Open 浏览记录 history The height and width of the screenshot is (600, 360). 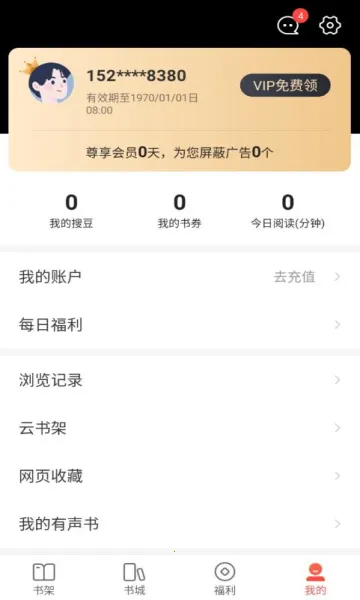(x=180, y=380)
